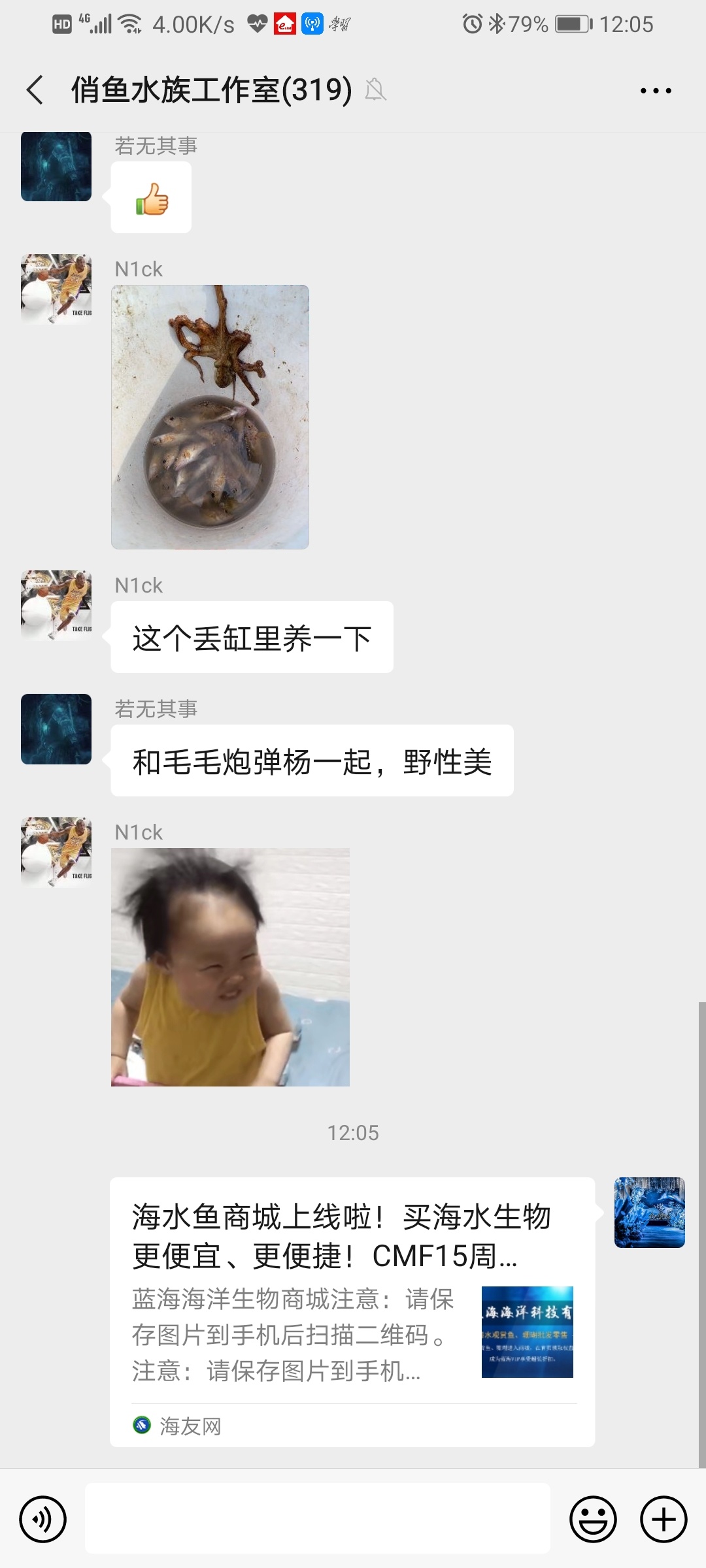Tap 若无其事's avatar beside the thumbs-up

click(56, 167)
